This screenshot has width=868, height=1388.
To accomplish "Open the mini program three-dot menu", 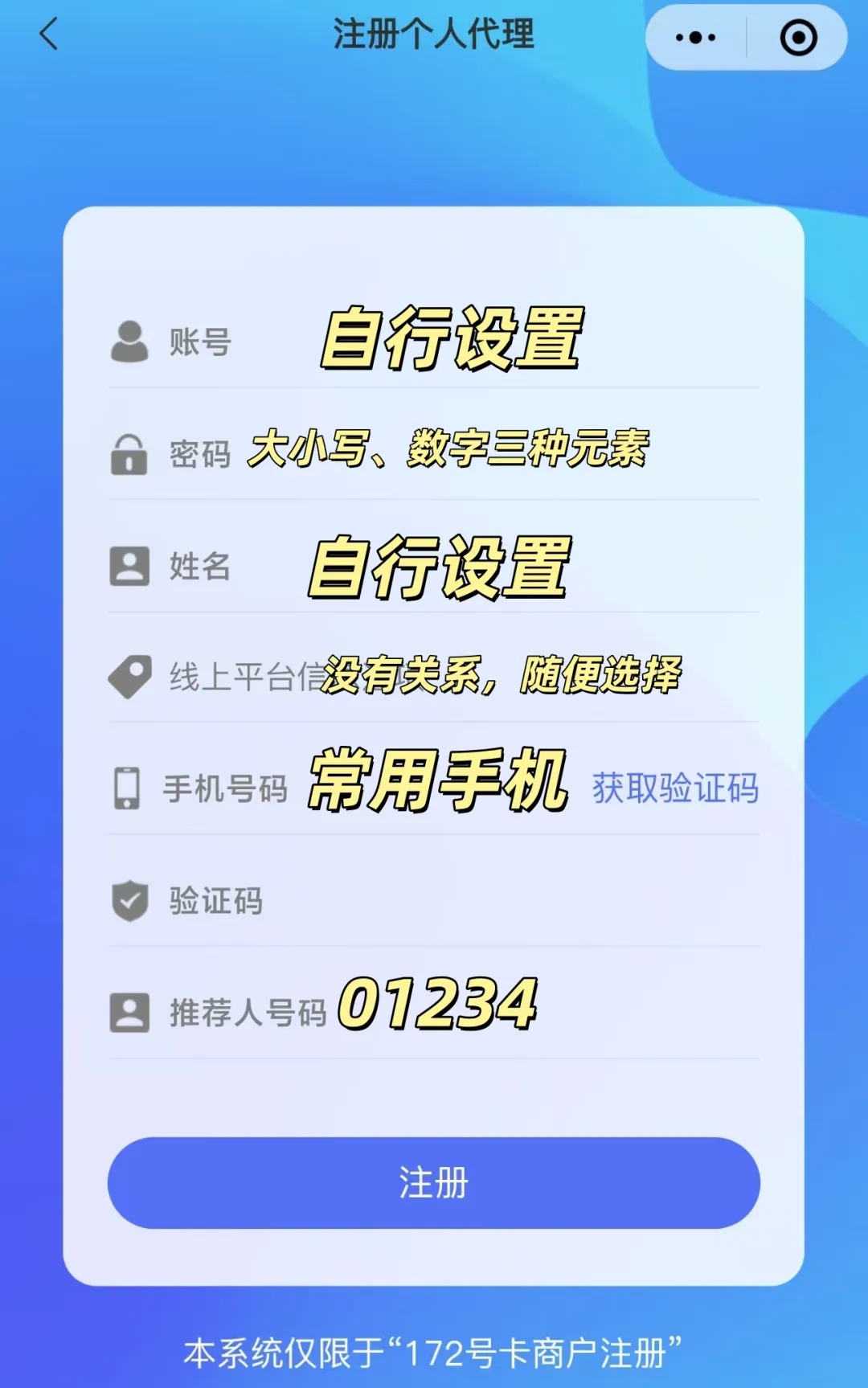I will [695, 38].
